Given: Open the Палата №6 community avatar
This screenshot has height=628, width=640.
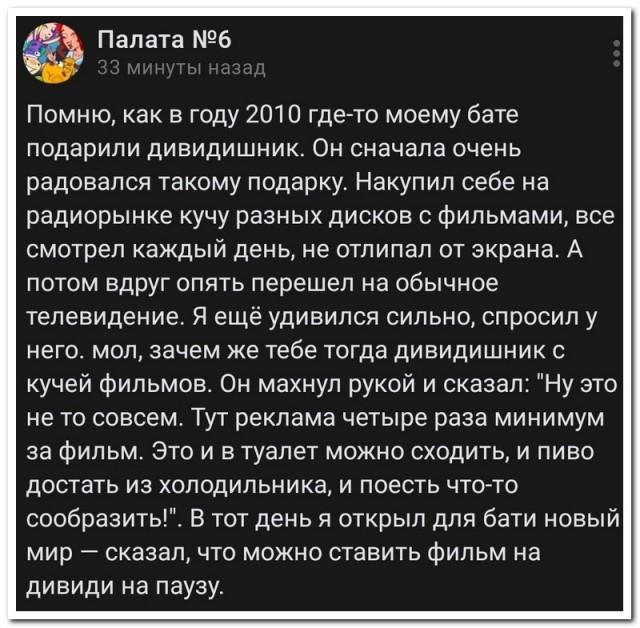Looking at the screenshot, I should (60, 52).
